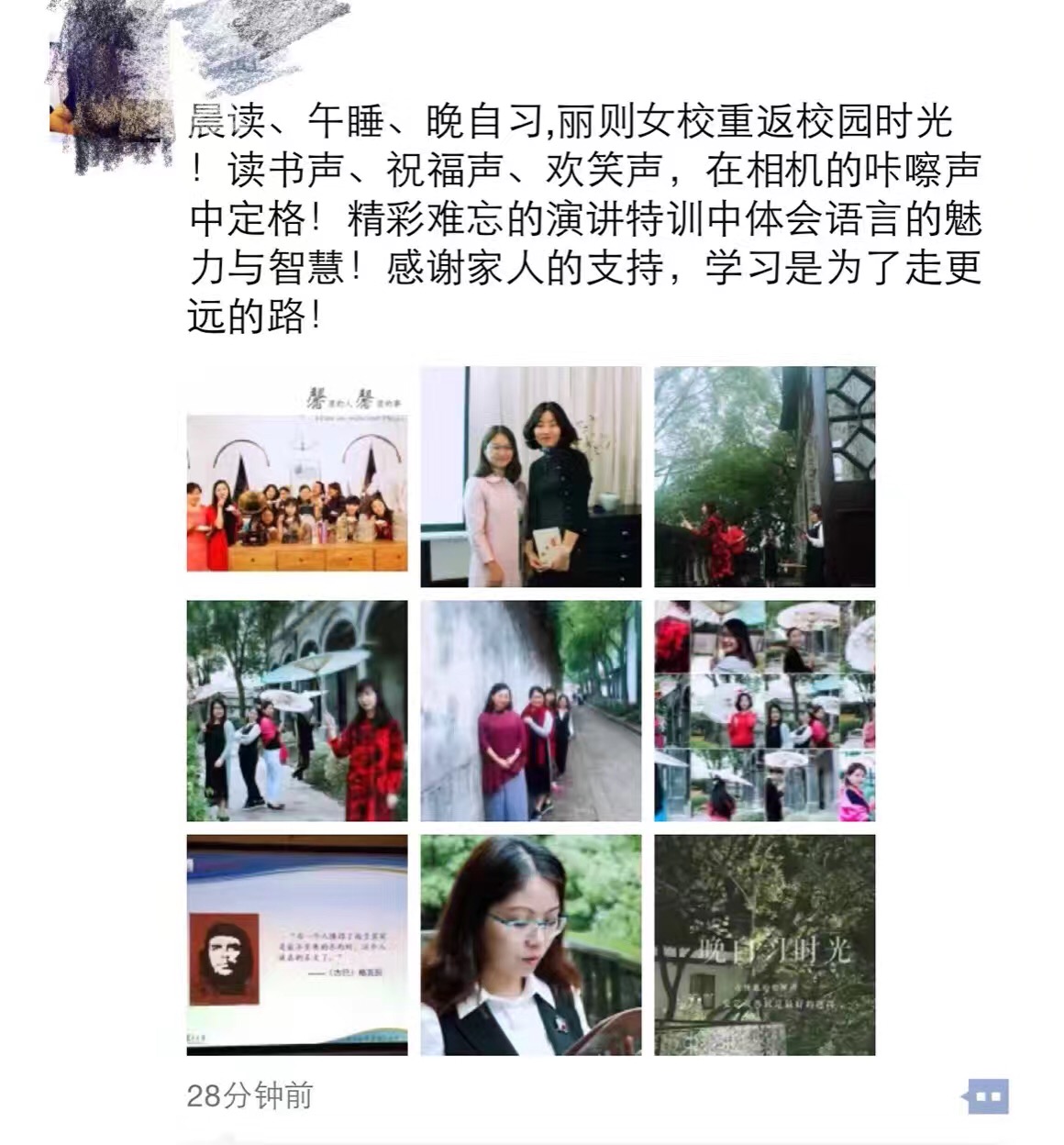Open photo of women lined along wall
The image size is (1064, 1145).
pos(530,710)
